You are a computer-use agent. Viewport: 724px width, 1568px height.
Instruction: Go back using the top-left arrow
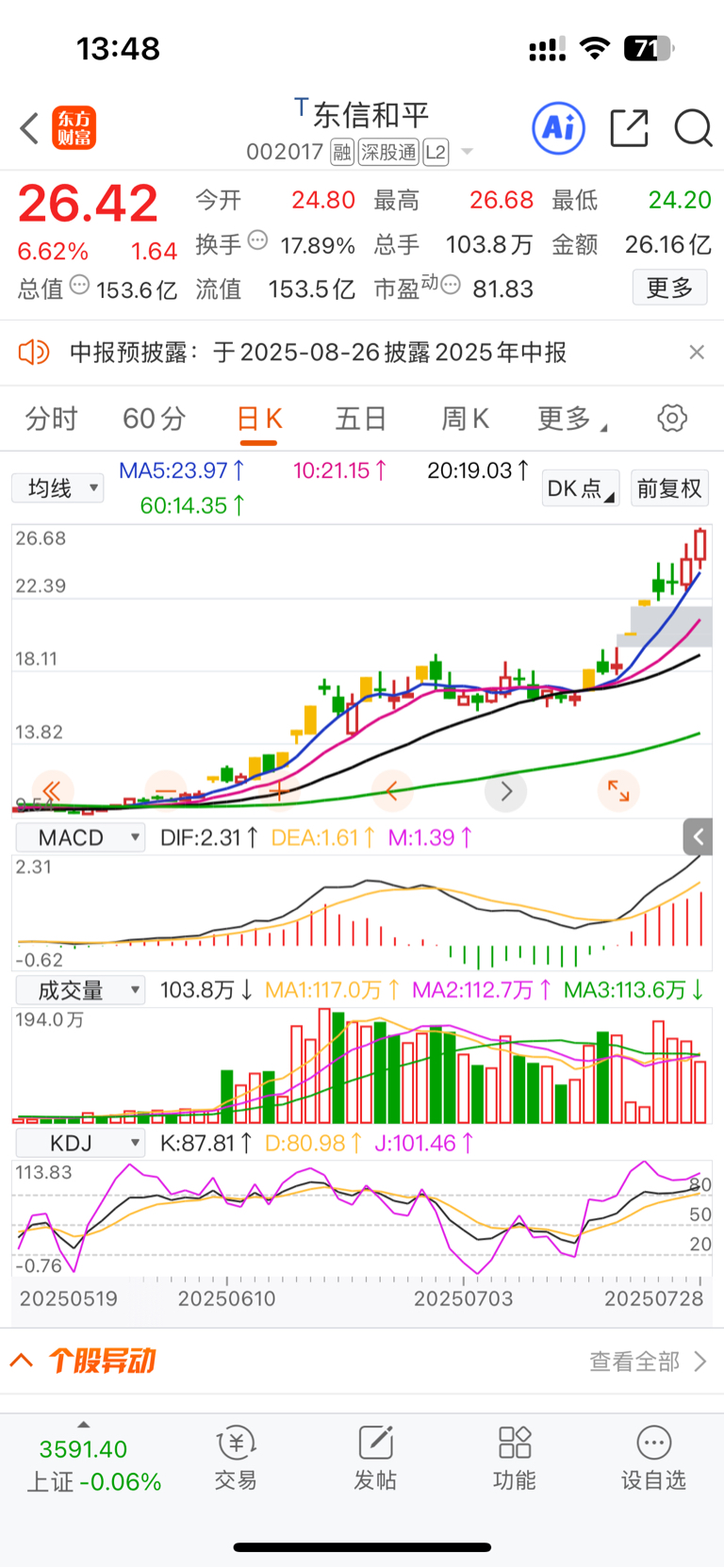(29, 128)
